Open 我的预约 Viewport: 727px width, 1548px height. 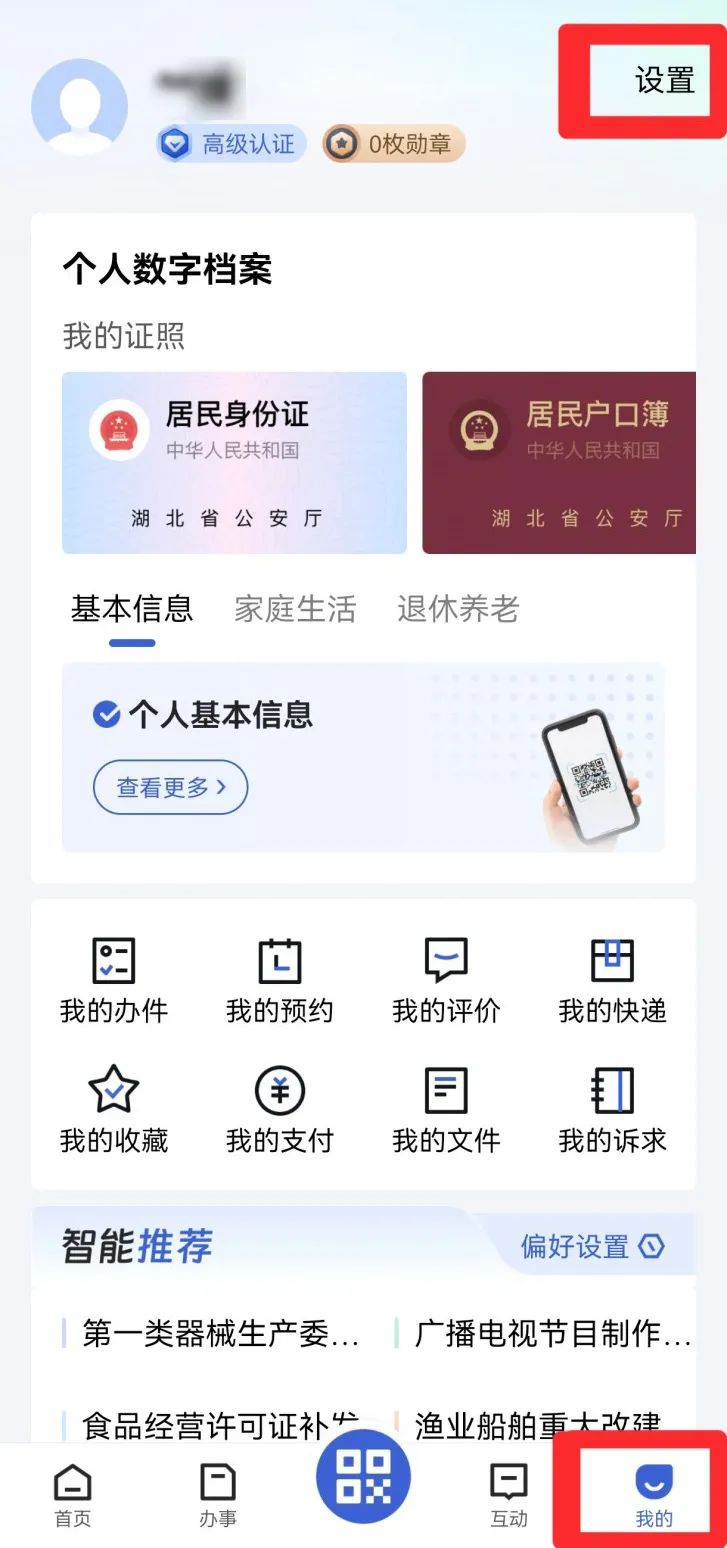279,980
